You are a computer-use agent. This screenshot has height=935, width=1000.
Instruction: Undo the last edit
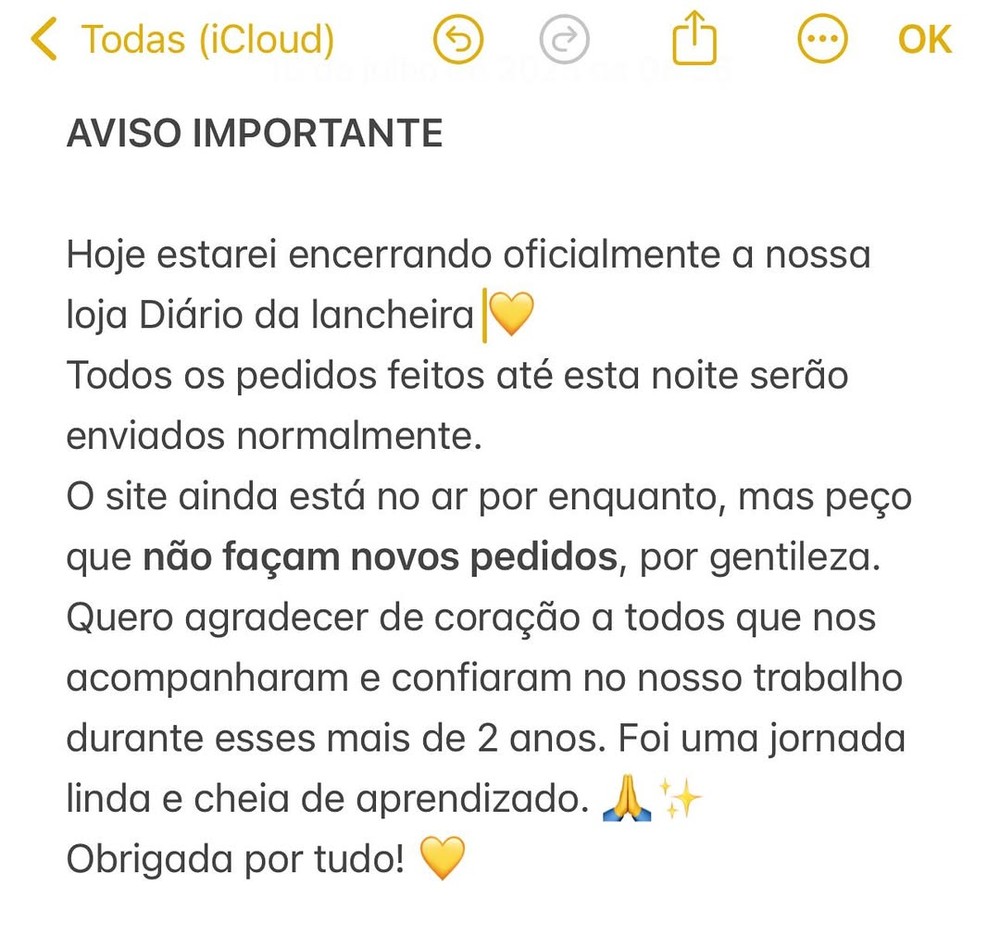[458, 40]
